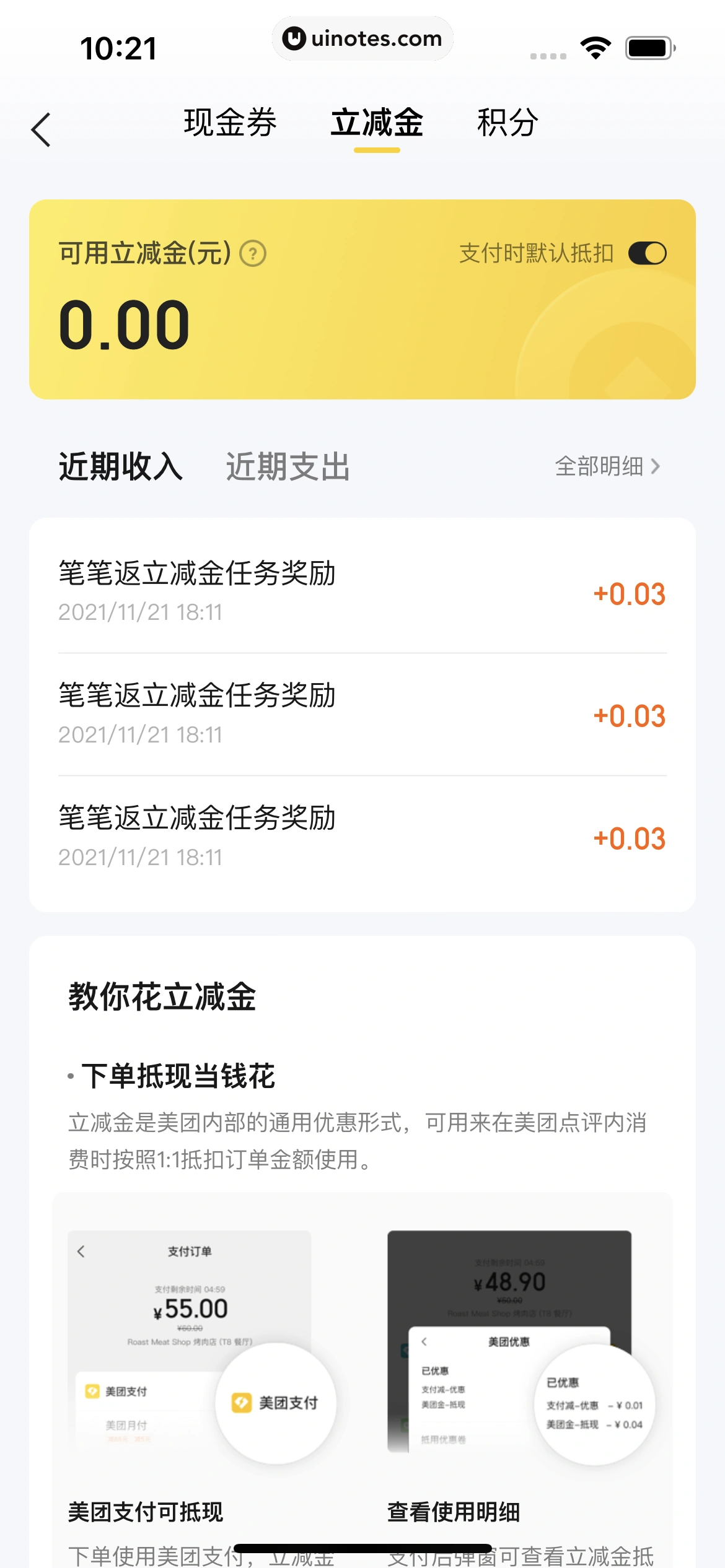The height and width of the screenshot is (1568, 725).
Task: Tap the battery icon in status bar
Action: (650, 46)
